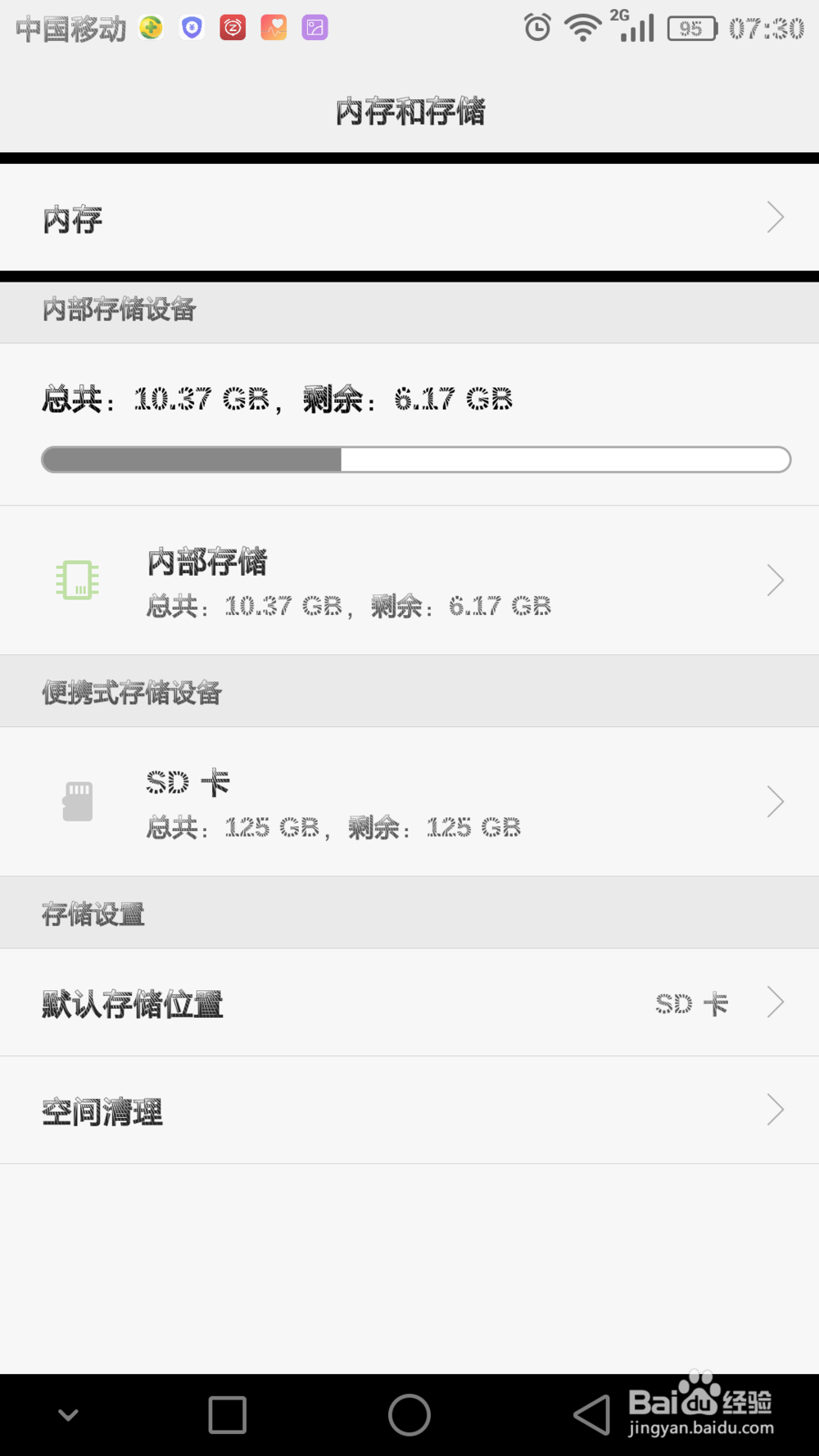Expand the SD 卡 details chevron
819x1456 pixels.
pos(775,801)
